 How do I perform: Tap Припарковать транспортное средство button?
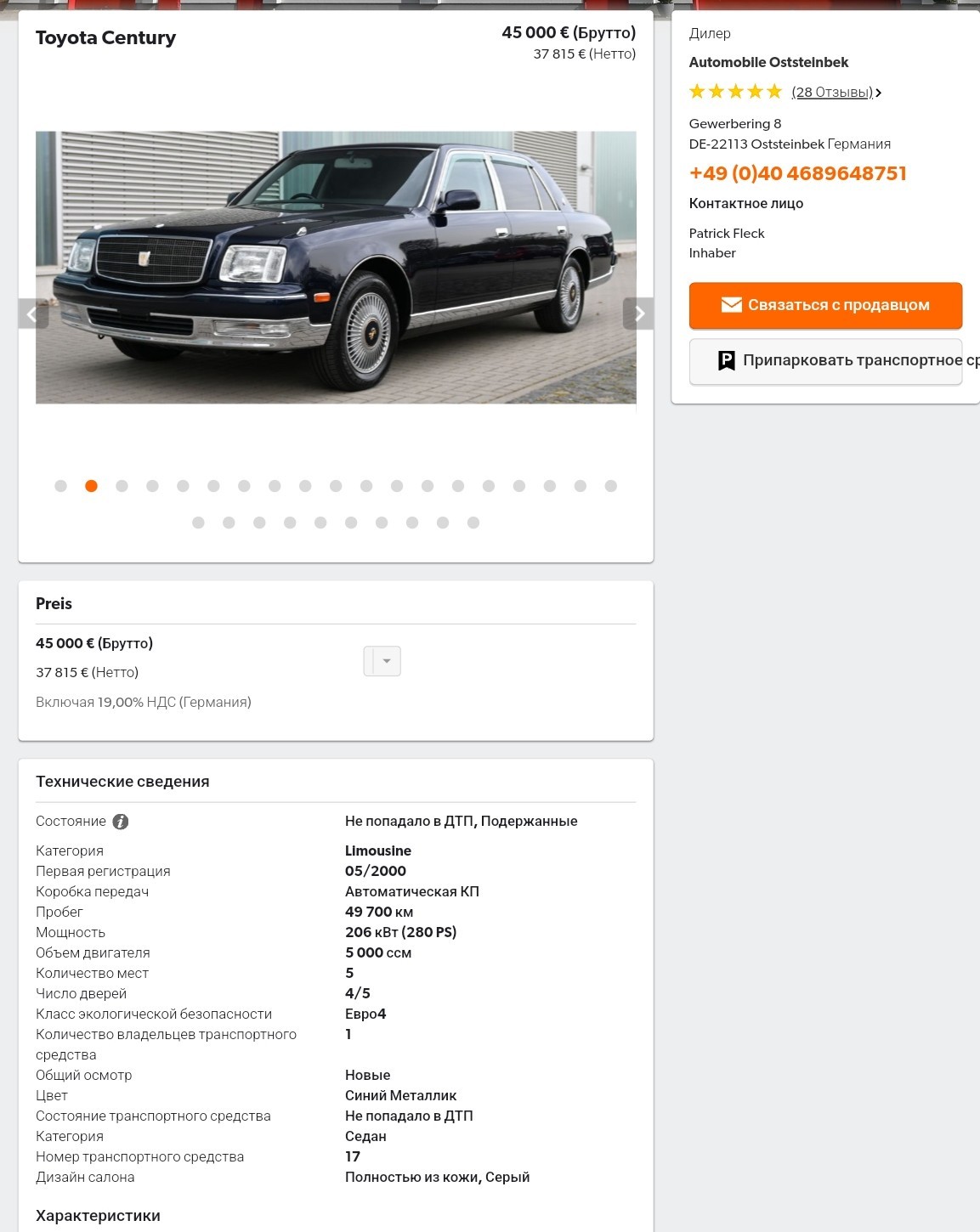[825, 361]
